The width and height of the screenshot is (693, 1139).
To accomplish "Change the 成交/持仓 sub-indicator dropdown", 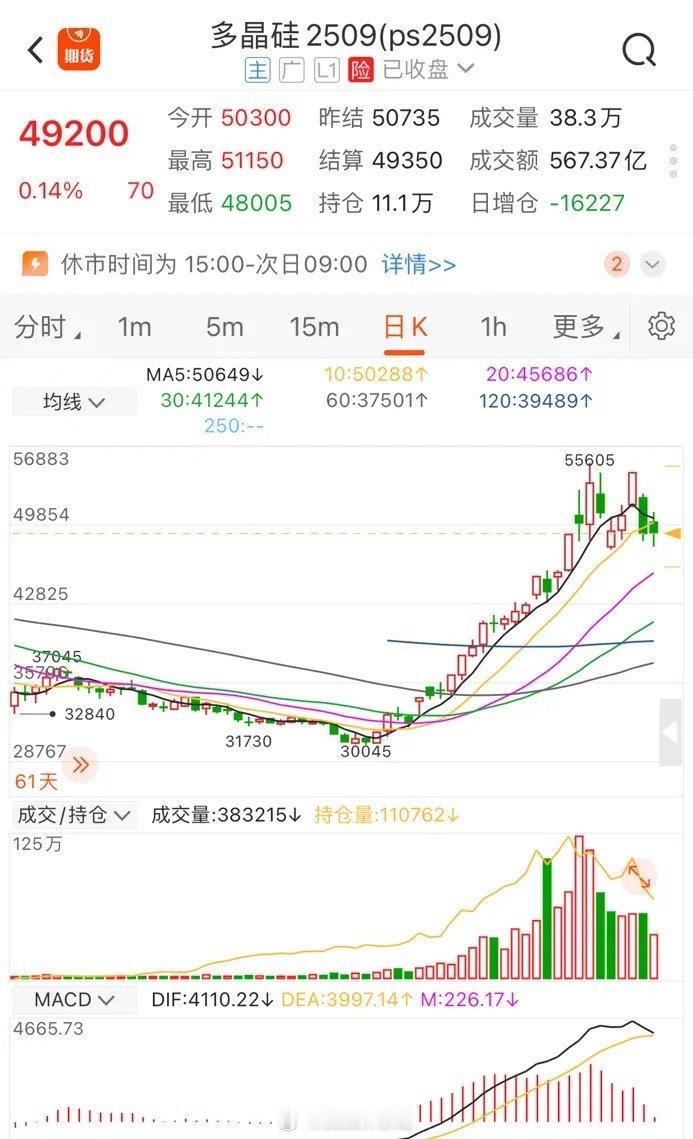I will coord(73,815).
